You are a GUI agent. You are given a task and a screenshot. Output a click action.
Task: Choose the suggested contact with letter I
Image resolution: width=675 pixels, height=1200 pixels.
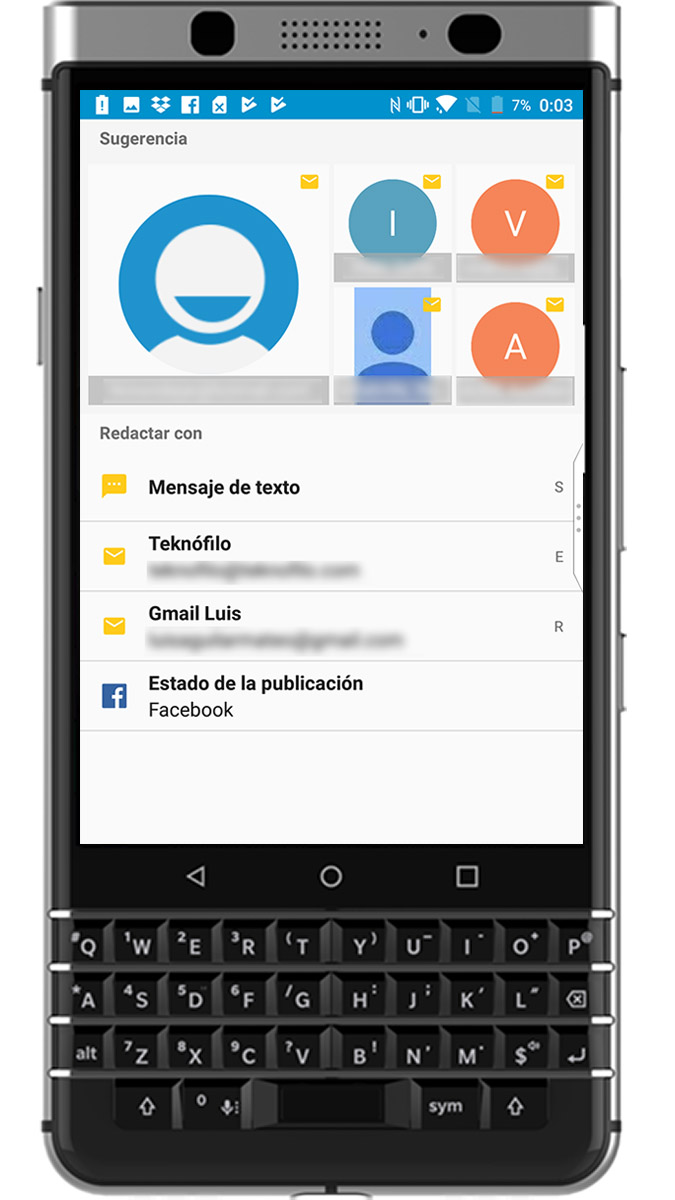[x=392, y=224]
